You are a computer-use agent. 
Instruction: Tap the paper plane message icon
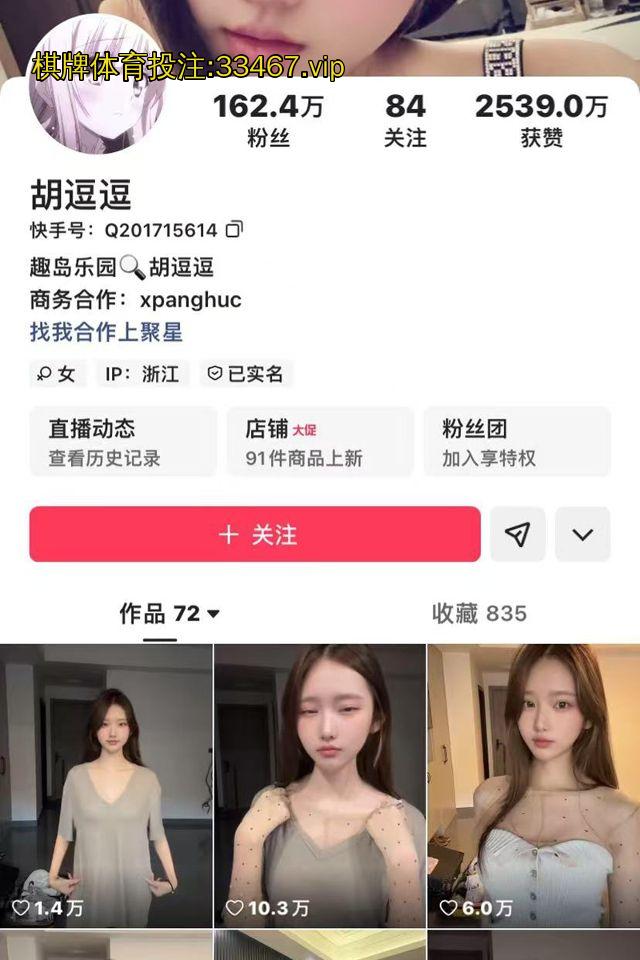517,534
